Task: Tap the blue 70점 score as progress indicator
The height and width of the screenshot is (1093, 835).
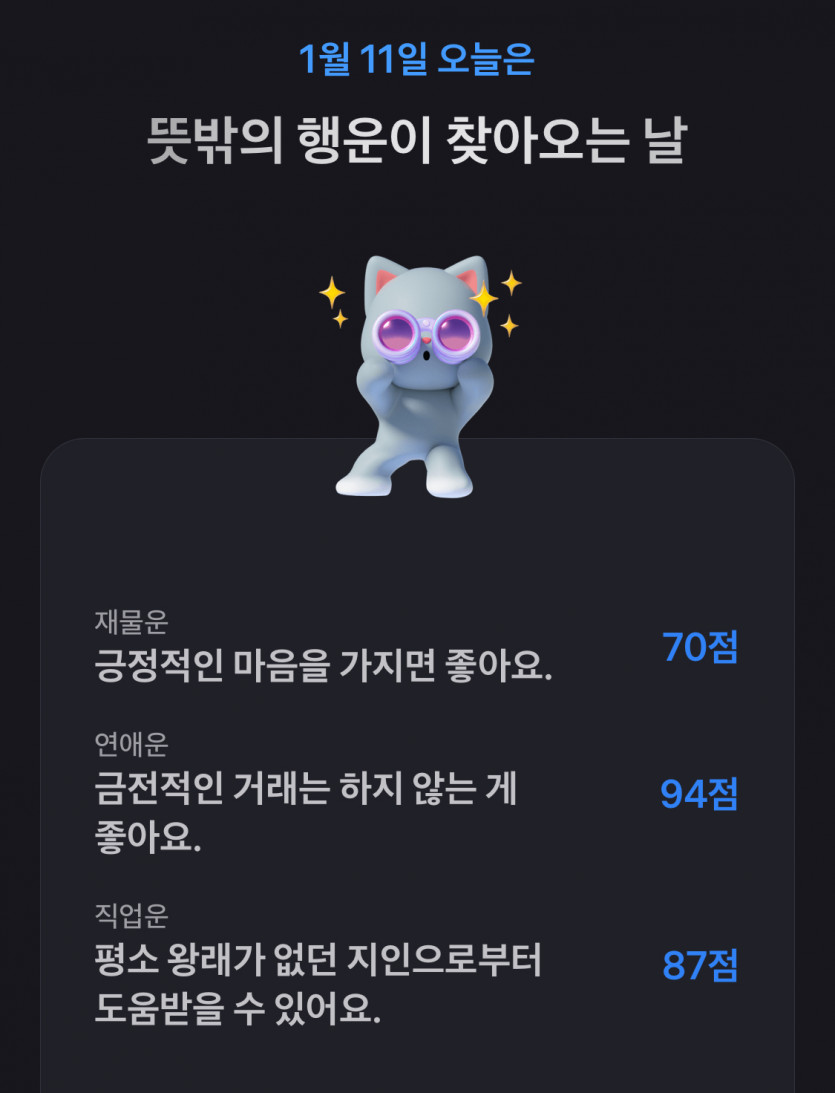Action: coord(699,650)
